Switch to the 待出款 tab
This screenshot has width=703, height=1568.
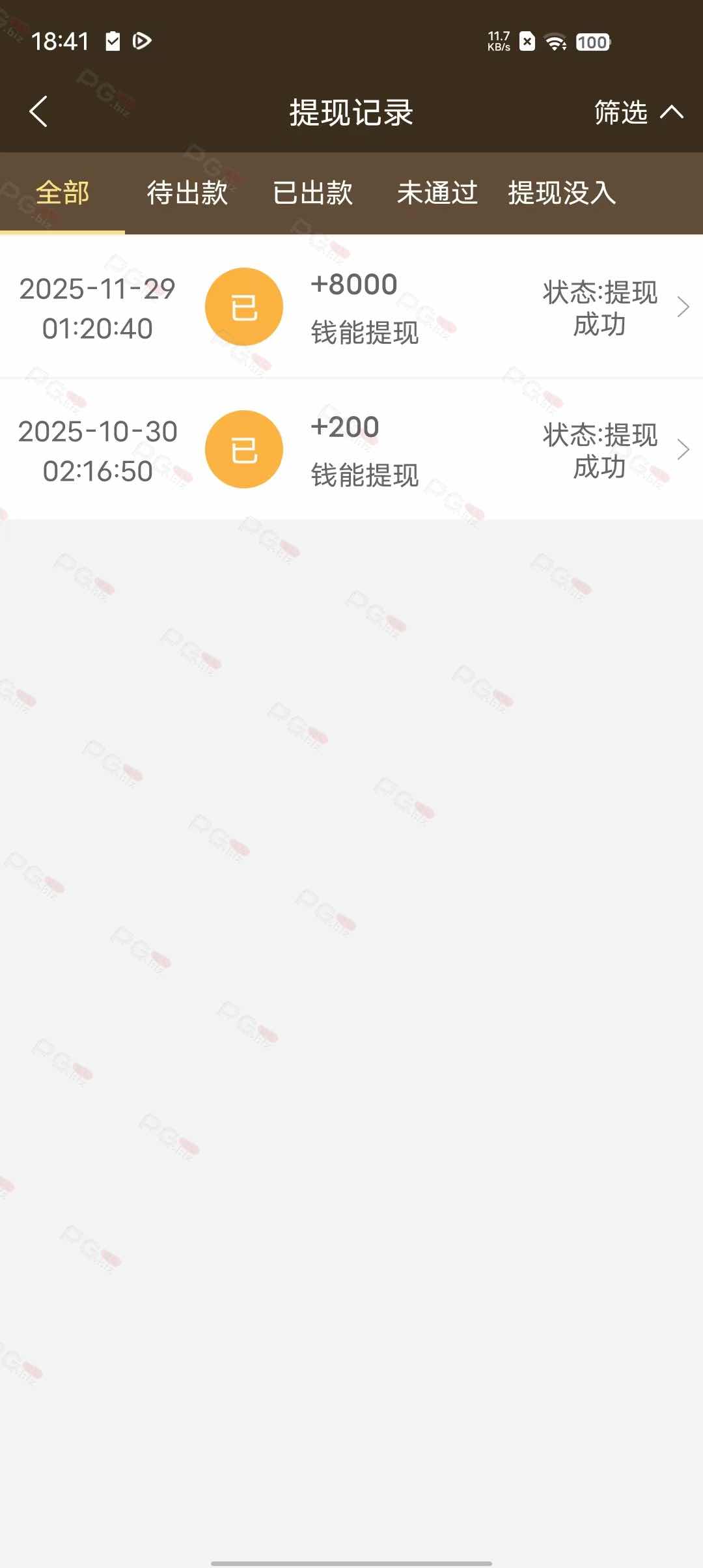tap(187, 193)
